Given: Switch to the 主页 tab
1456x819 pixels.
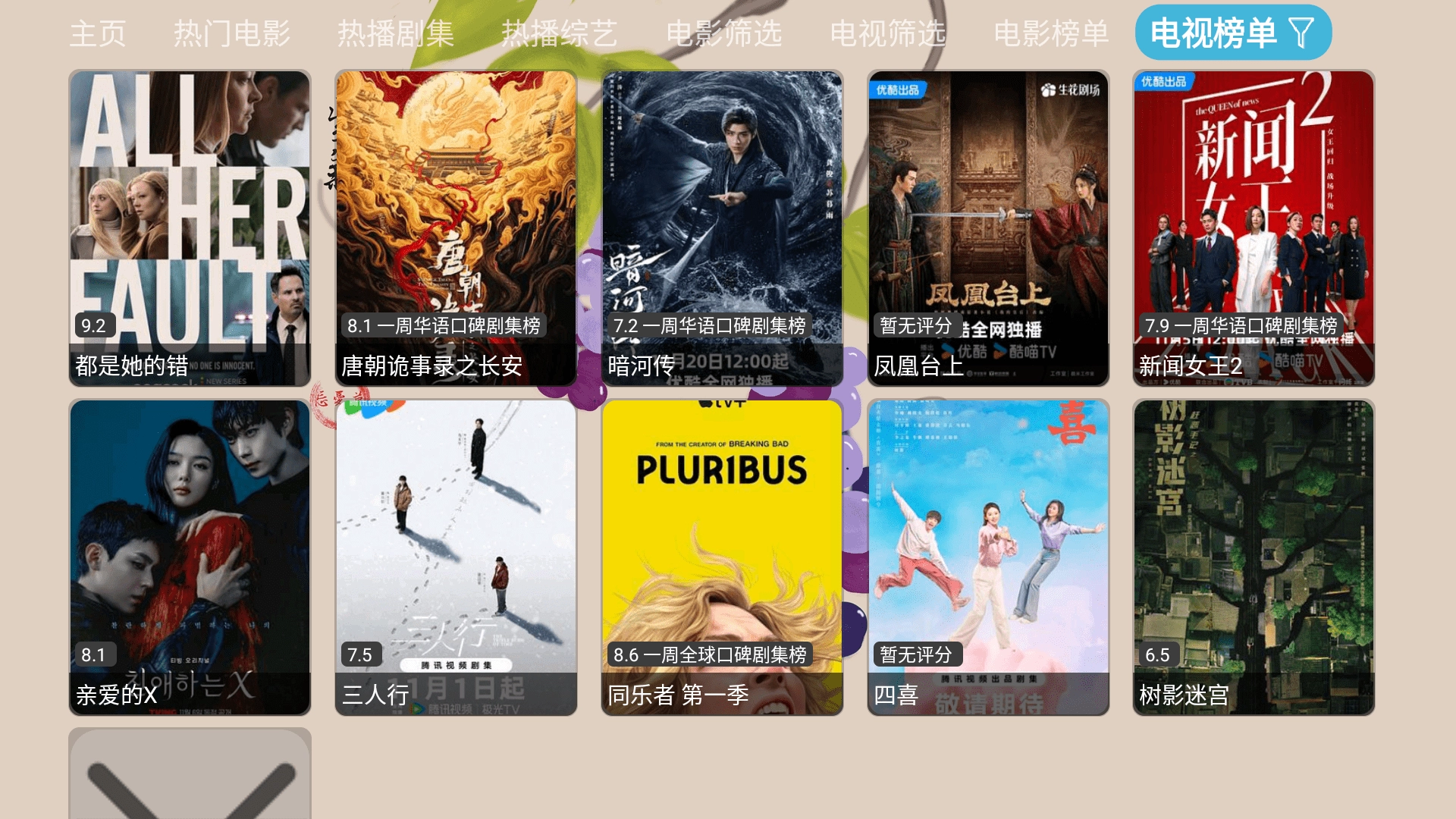Looking at the screenshot, I should [x=98, y=33].
